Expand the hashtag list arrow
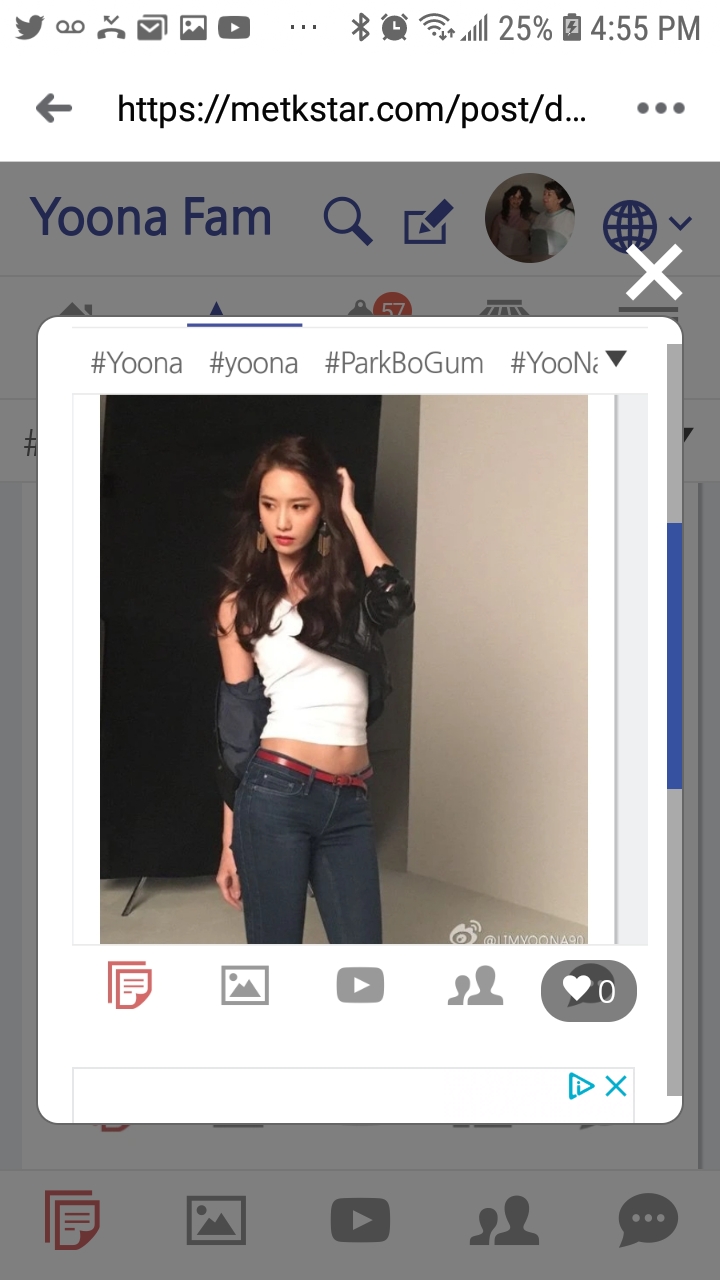 pyautogui.click(x=616, y=359)
